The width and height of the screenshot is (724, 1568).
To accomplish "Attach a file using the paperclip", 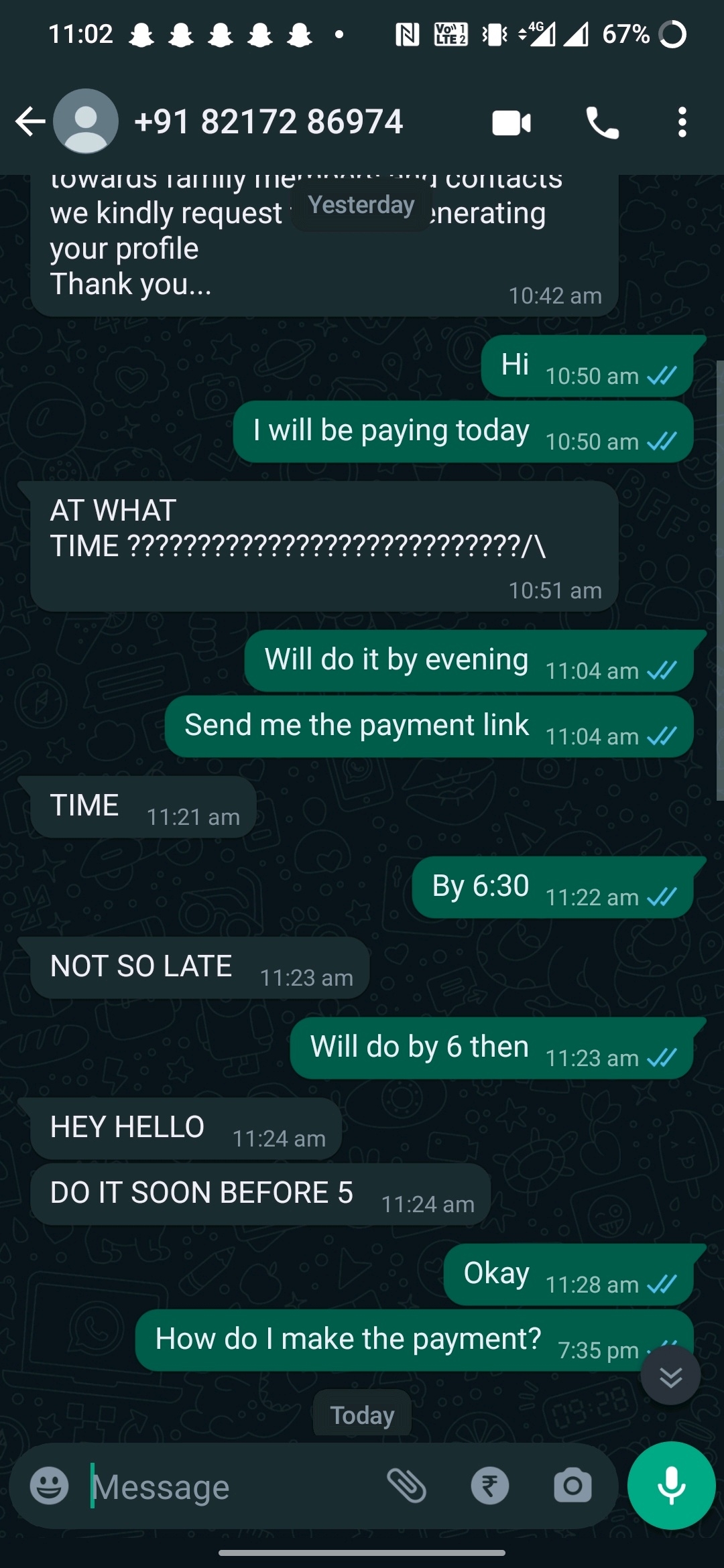I will point(406,1486).
